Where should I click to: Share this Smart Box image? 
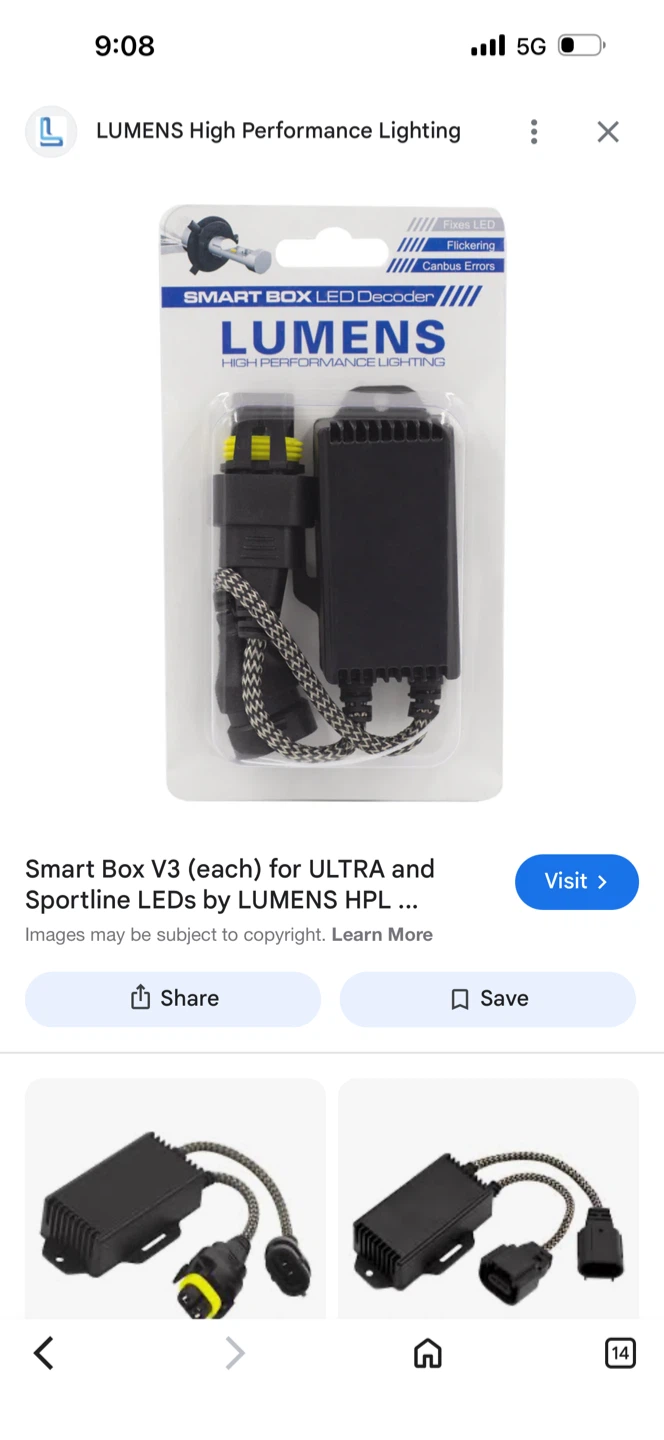(173, 998)
